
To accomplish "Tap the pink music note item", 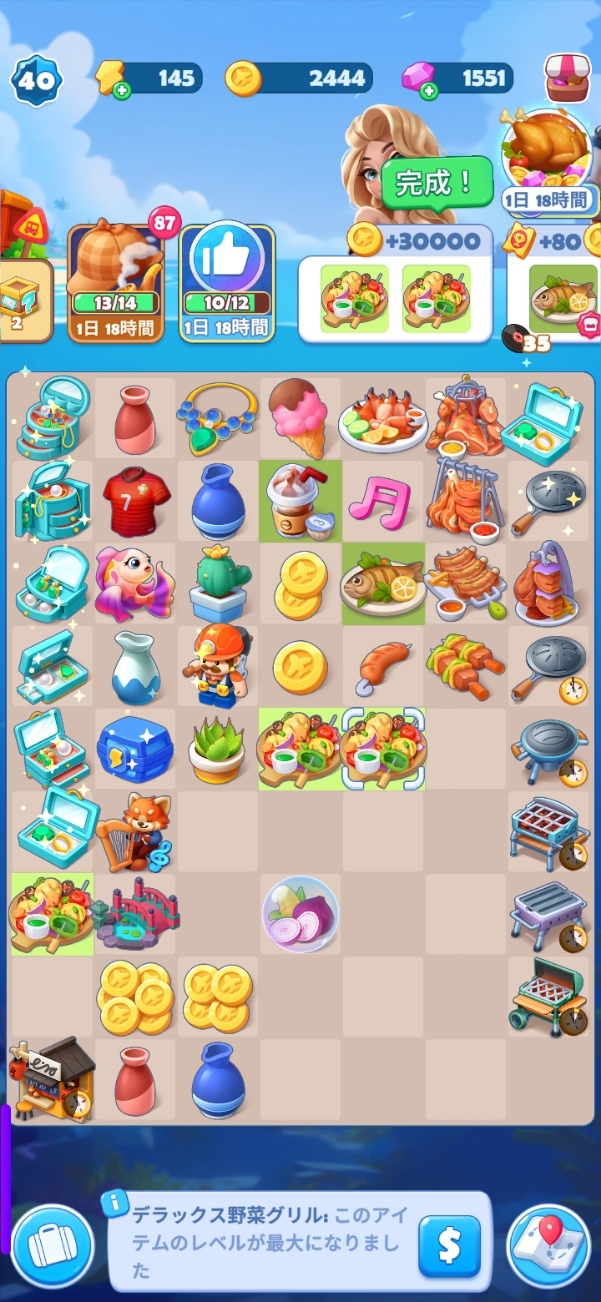I will click(381, 500).
